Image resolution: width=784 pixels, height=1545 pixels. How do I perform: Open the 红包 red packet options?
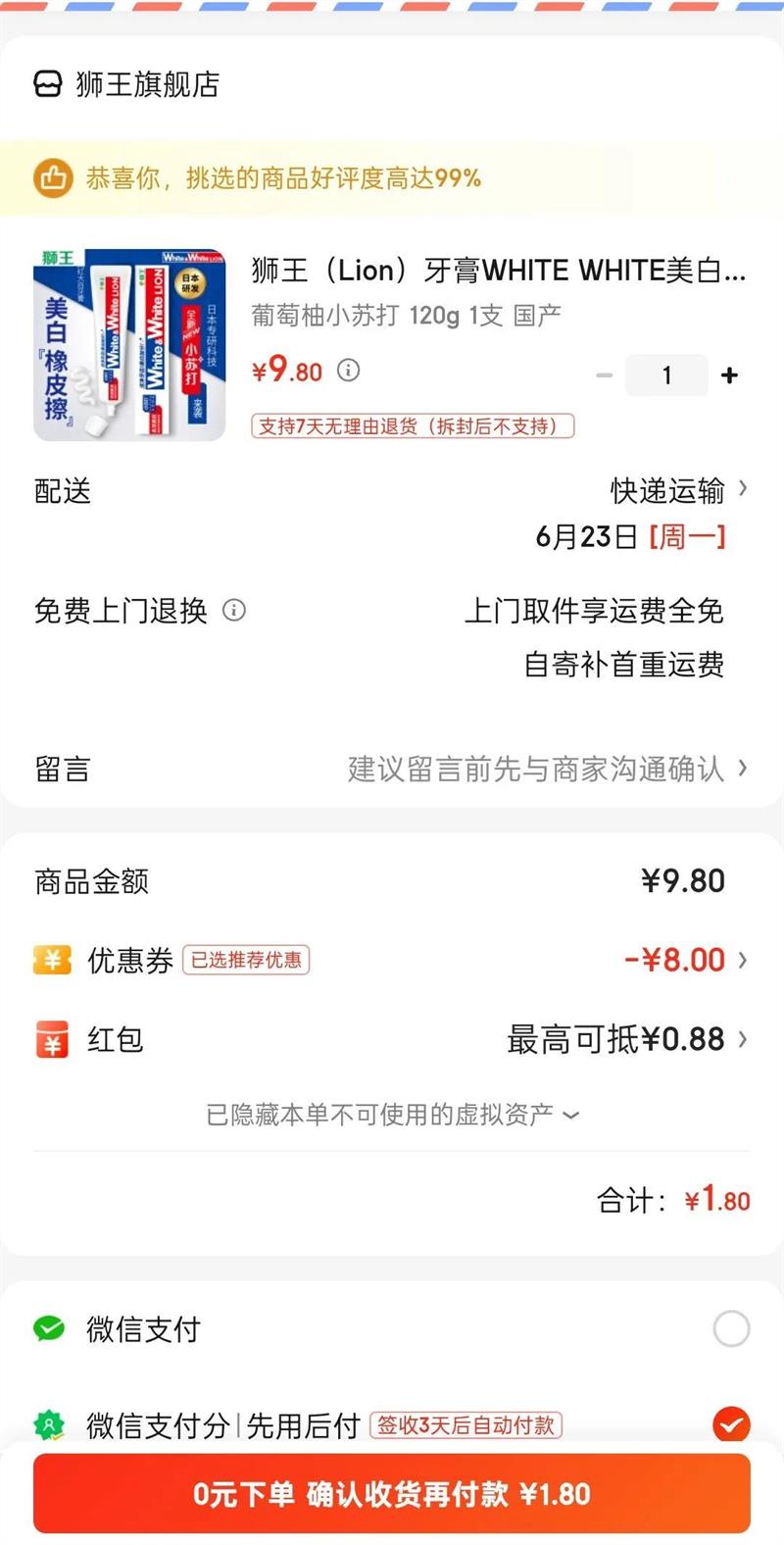pos(627,1039)
